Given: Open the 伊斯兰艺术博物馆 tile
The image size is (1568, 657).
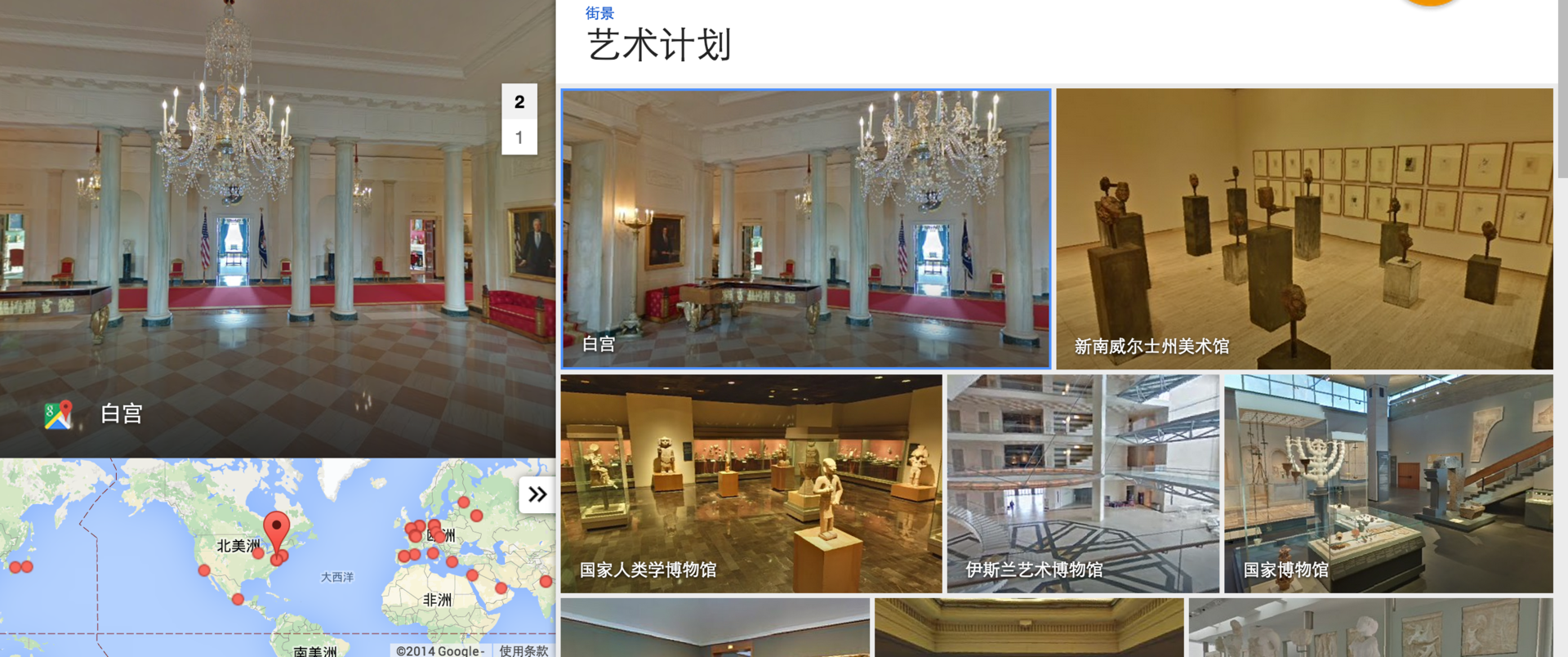Looking at the screenshot, I should [x=1083, y=484].
